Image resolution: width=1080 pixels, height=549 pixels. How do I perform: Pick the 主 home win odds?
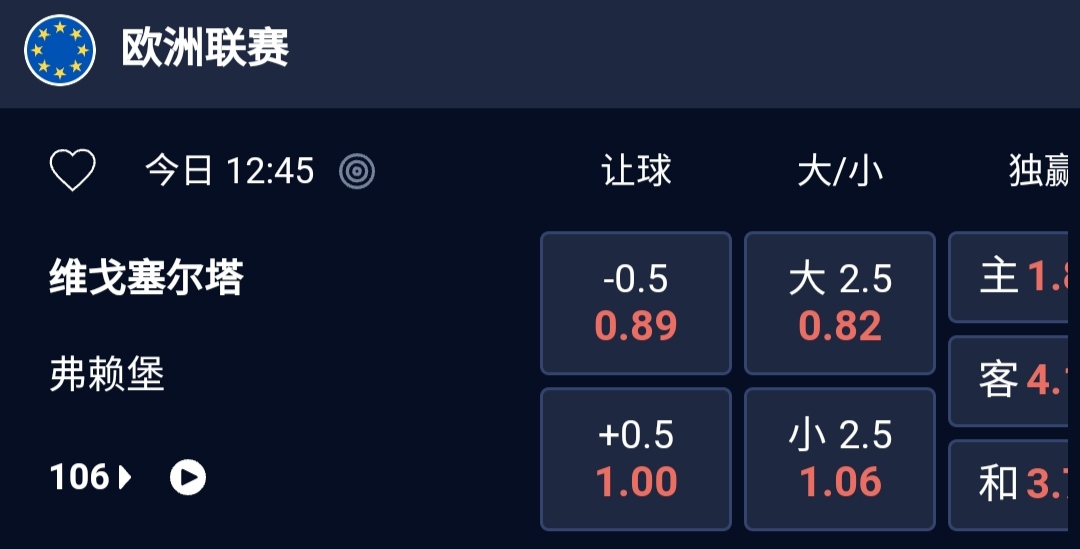[1013, 277]
